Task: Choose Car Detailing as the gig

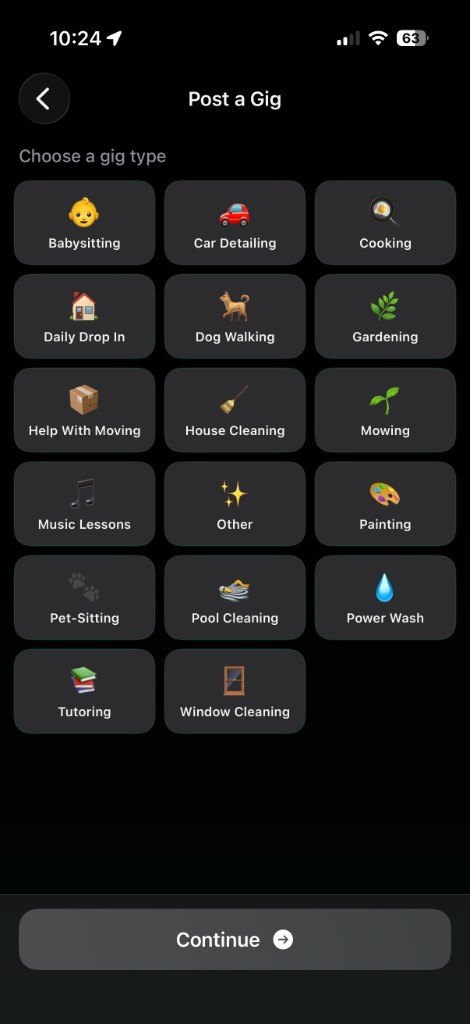Action: click(x=235, y=223)
